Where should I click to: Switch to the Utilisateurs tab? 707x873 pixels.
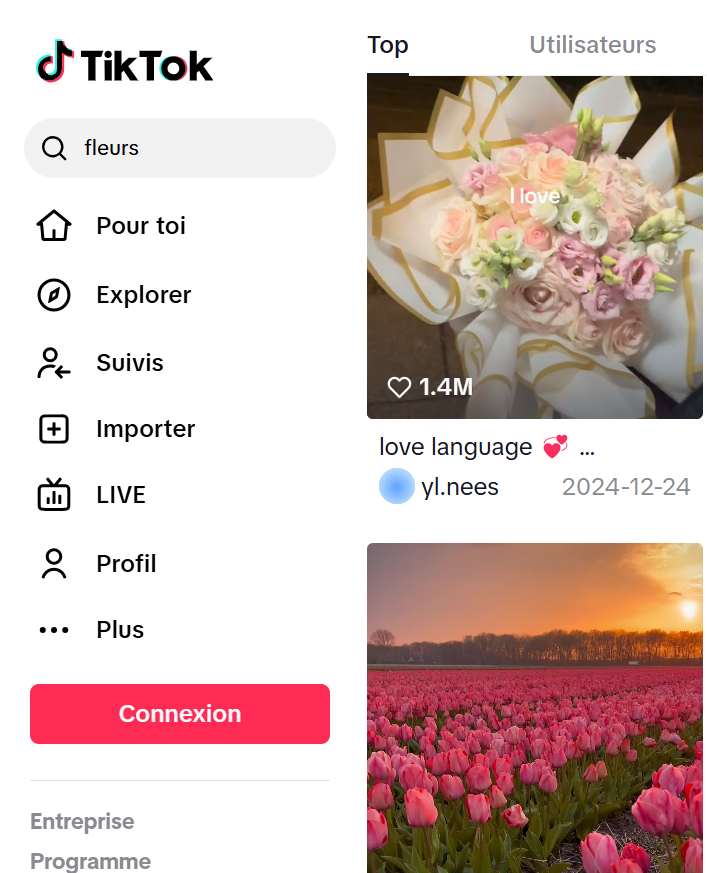tap(592, 45)
